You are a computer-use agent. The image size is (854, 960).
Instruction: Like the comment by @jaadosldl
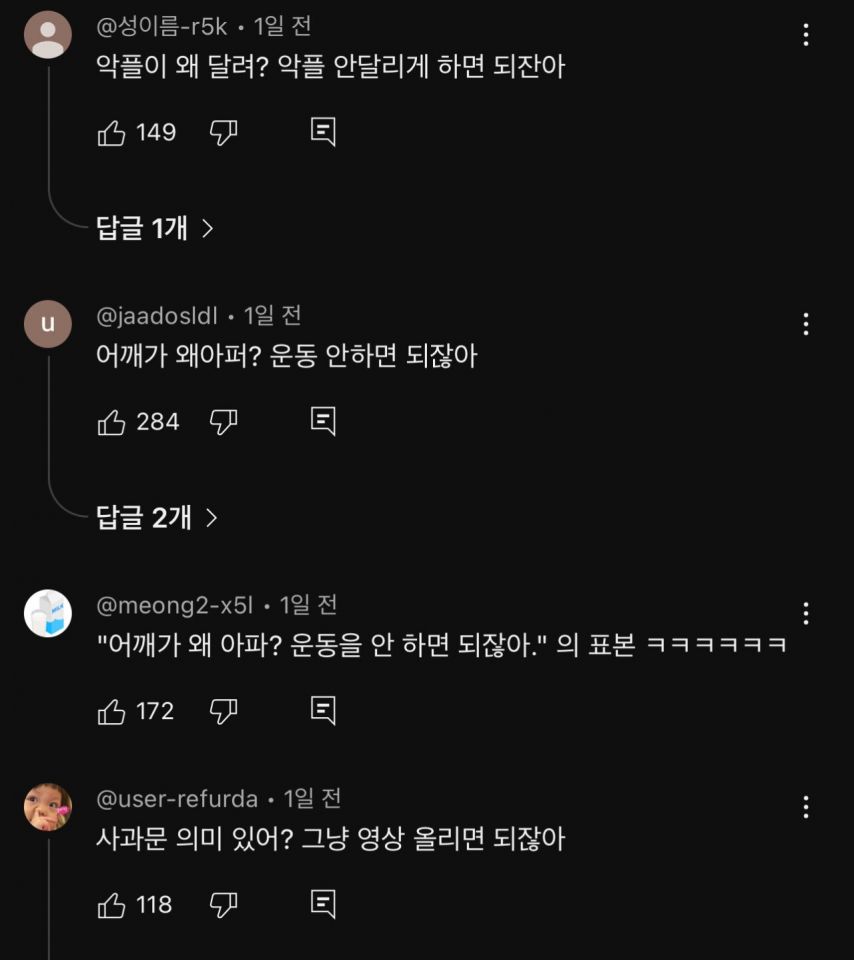(x=112, y=422)
